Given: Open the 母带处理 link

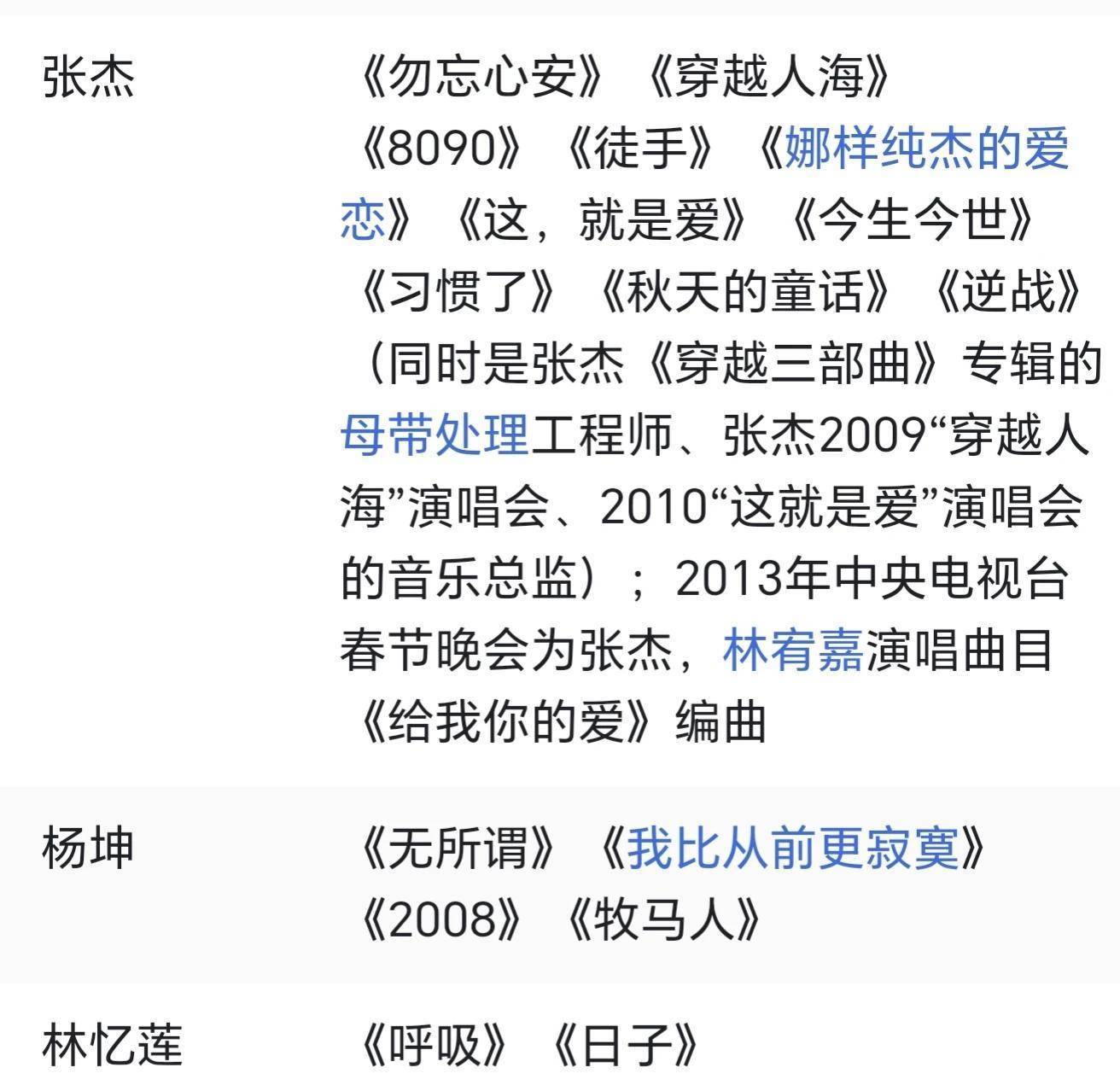Looking at the screenshot, I should tap(435, 436).
